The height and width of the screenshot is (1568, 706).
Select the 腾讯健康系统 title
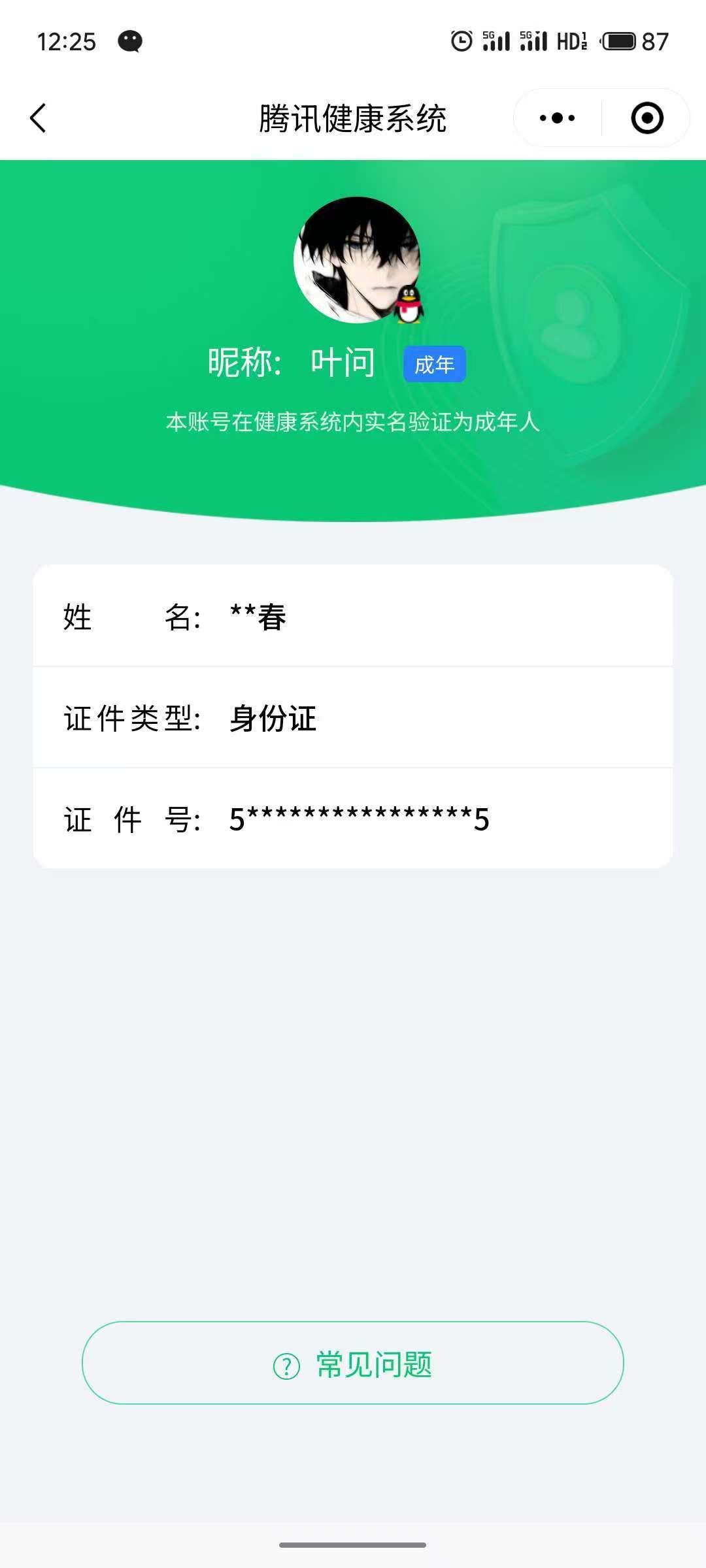pos(353,119)
